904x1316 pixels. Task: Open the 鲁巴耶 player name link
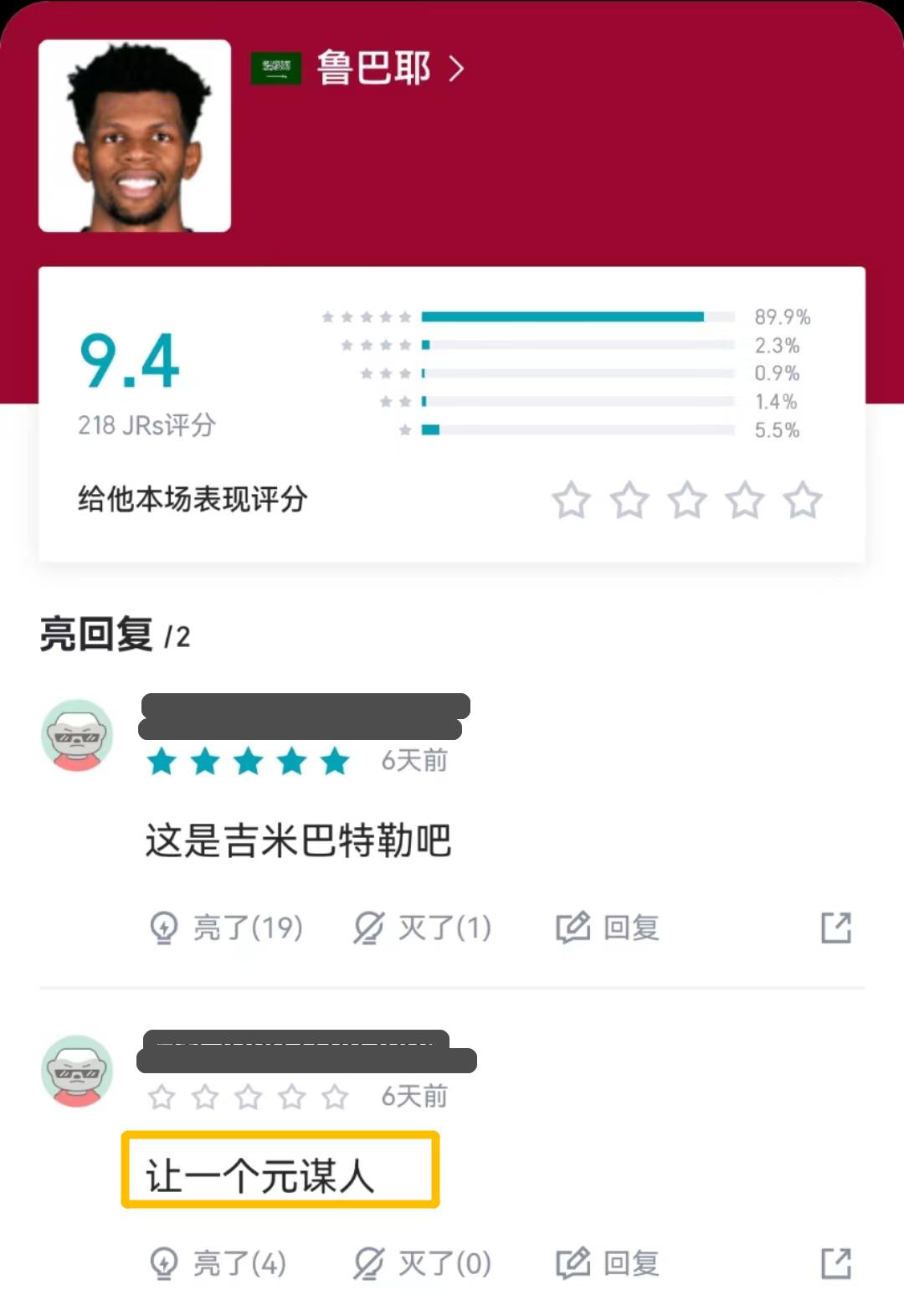pos(373,69)
